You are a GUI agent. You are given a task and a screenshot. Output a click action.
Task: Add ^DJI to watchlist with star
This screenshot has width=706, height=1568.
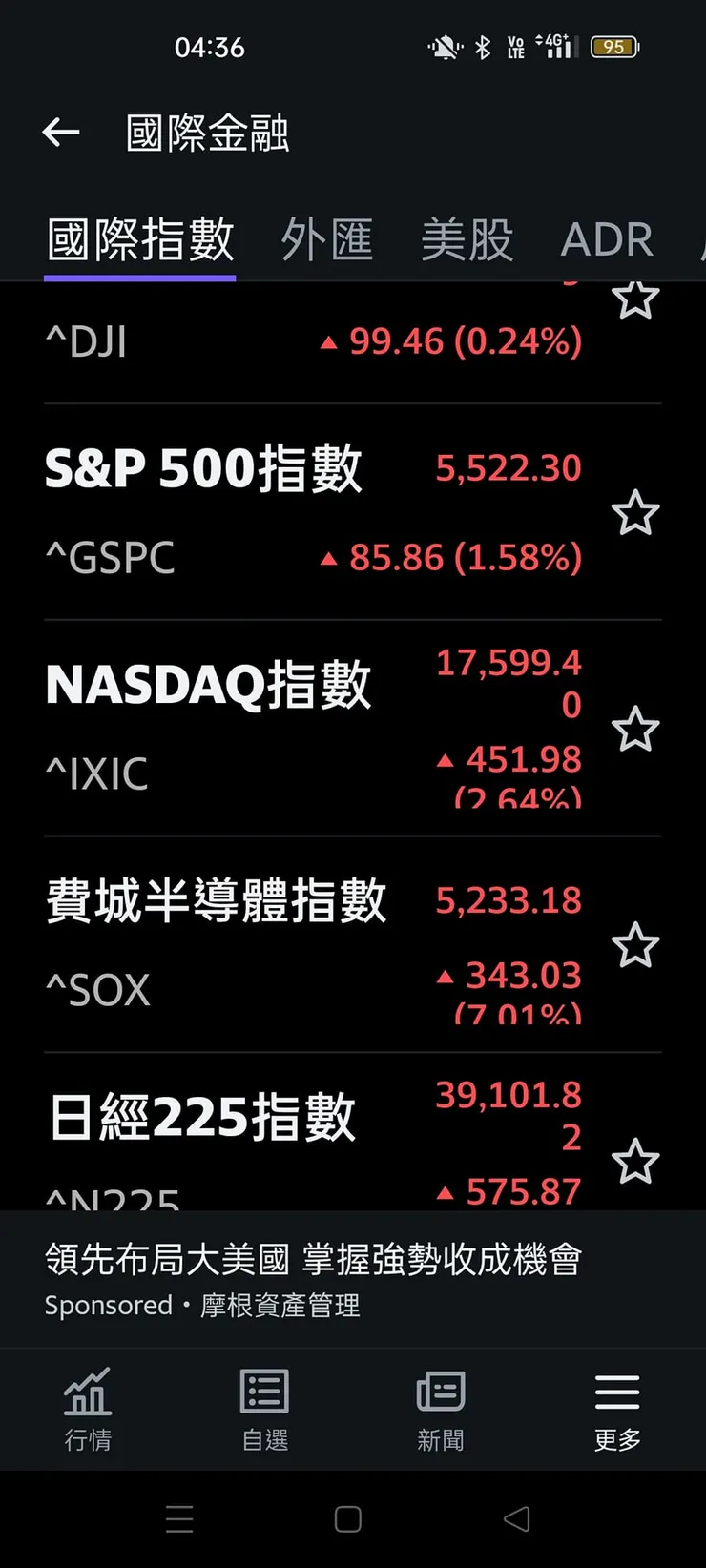pyautogui.click(x=635, y=299)
